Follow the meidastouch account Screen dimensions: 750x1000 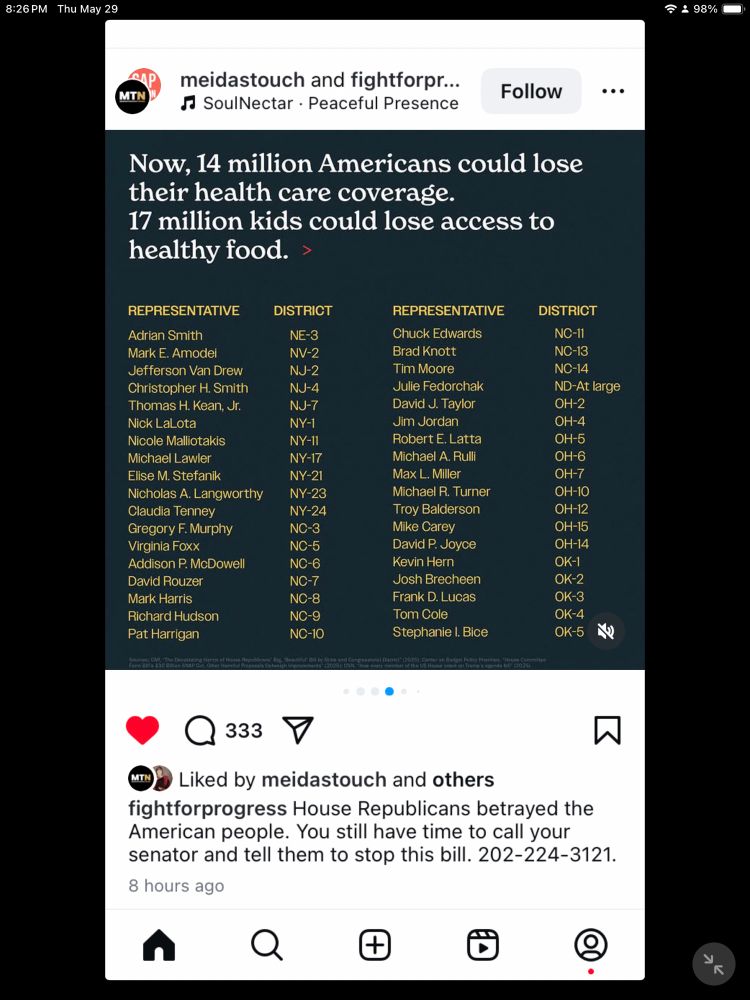pos(531,91)
